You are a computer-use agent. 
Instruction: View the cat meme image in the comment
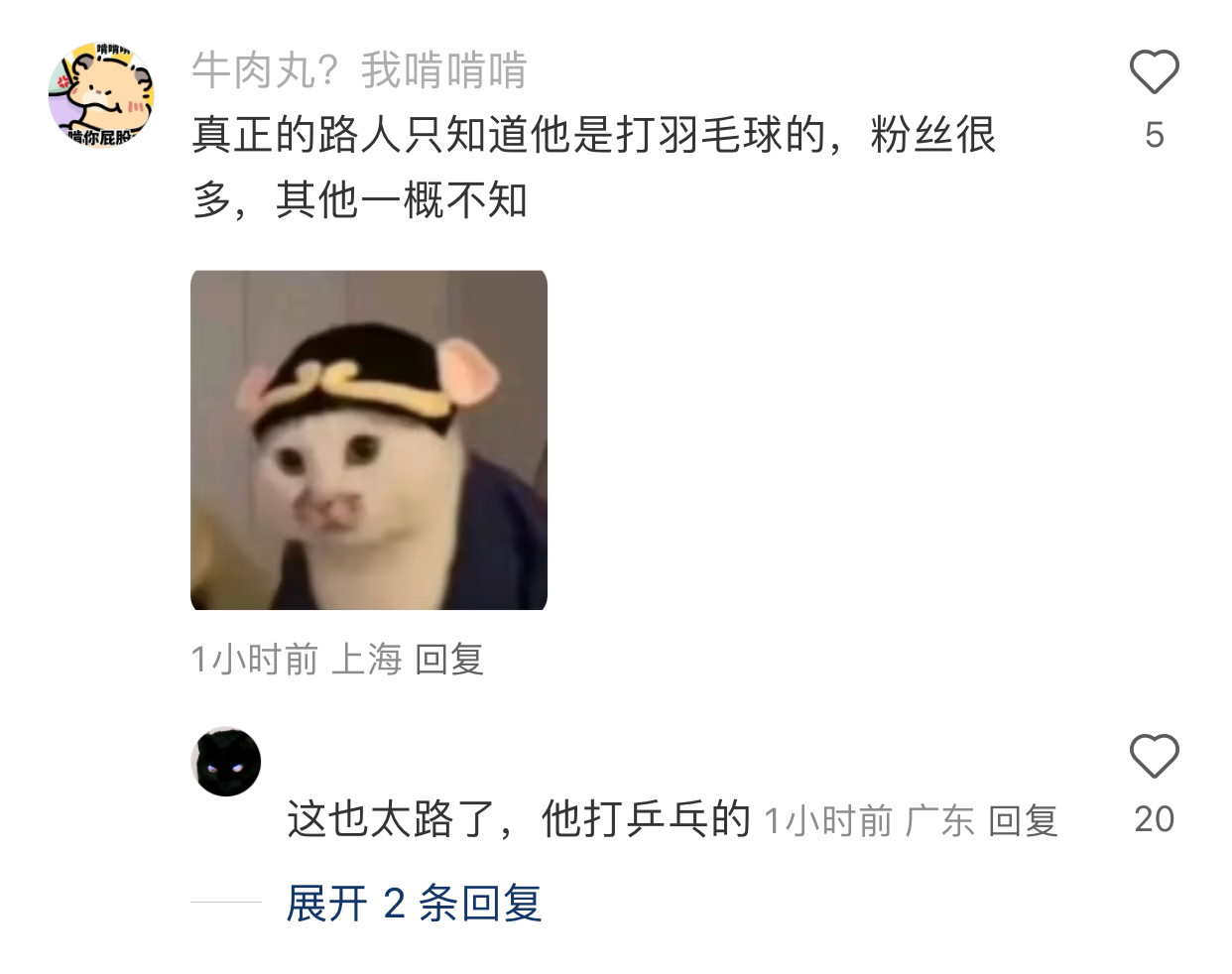click(x=369, y=439)
